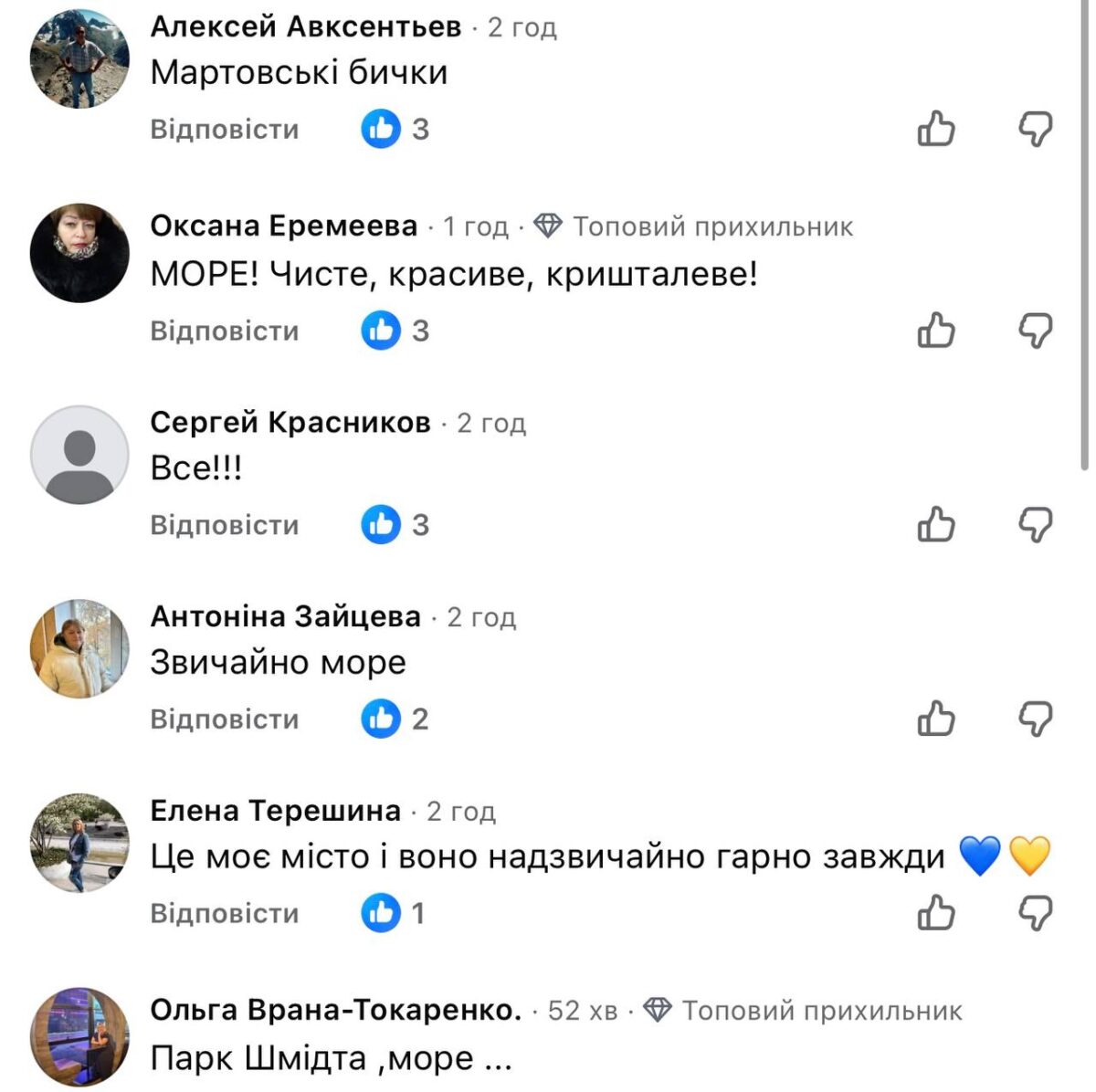Screen dimensions: 1096x1092
Task: Open Алексей Авксентьев's profile picture
Action: [x=79, y=59]
